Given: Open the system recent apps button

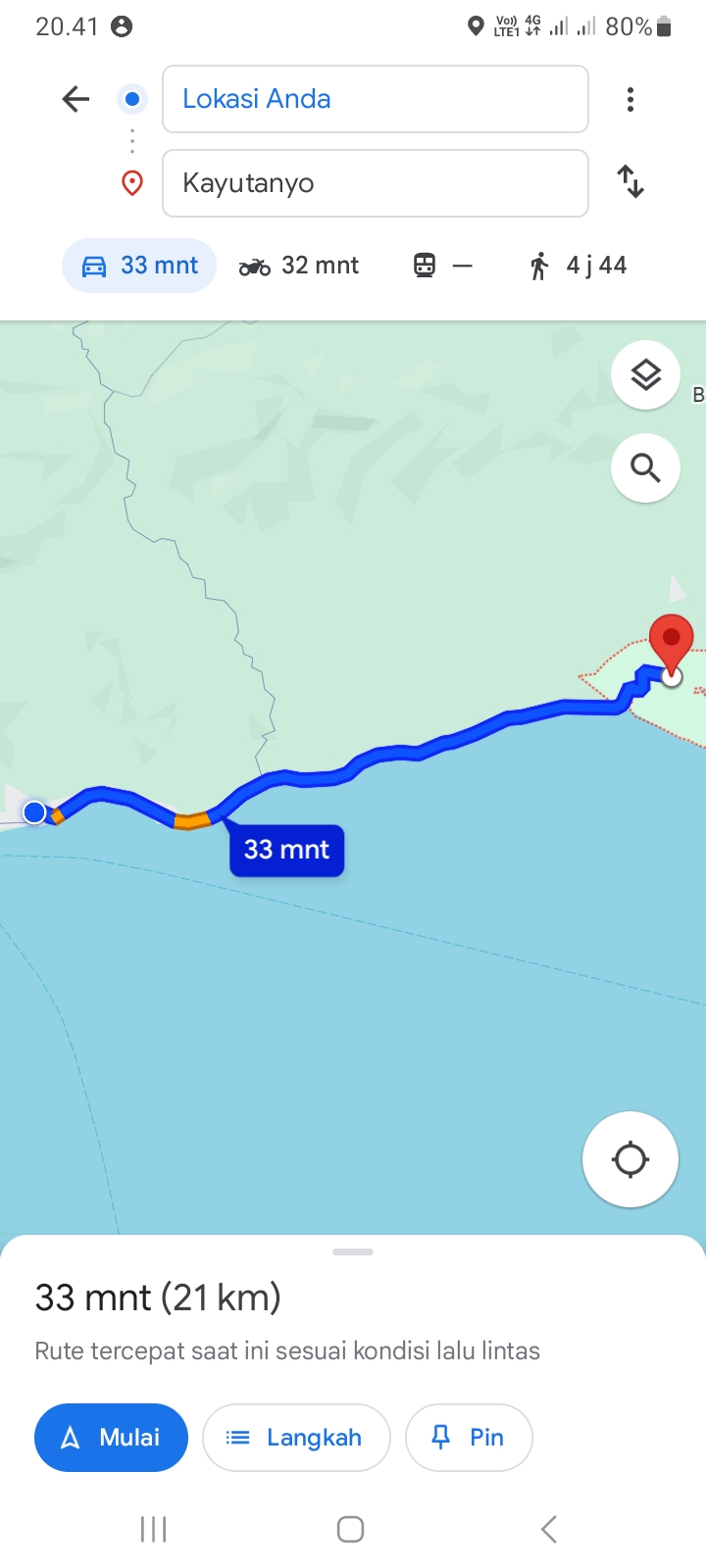Looking at the screenshot, I should [x=153, y=1529].
